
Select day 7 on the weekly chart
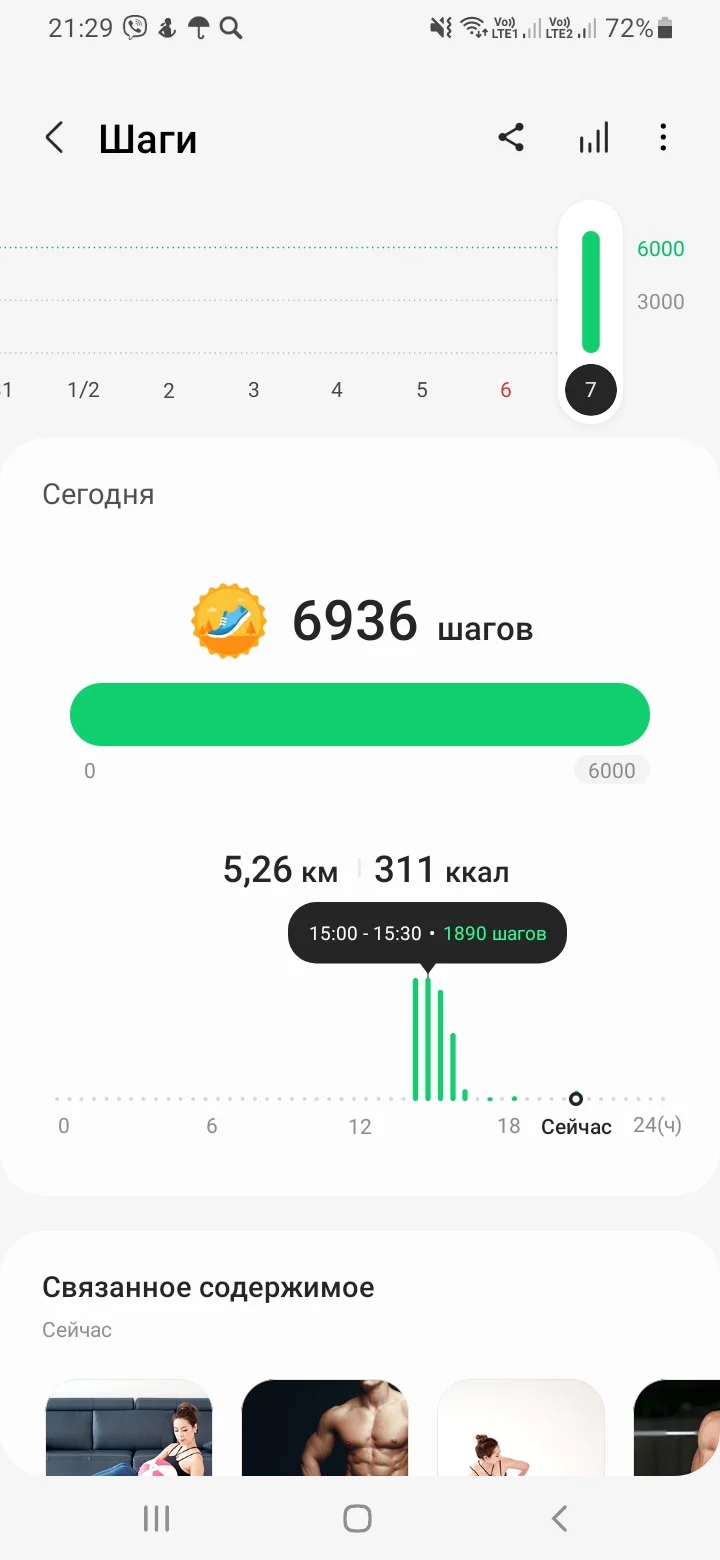tap(590, 390)
